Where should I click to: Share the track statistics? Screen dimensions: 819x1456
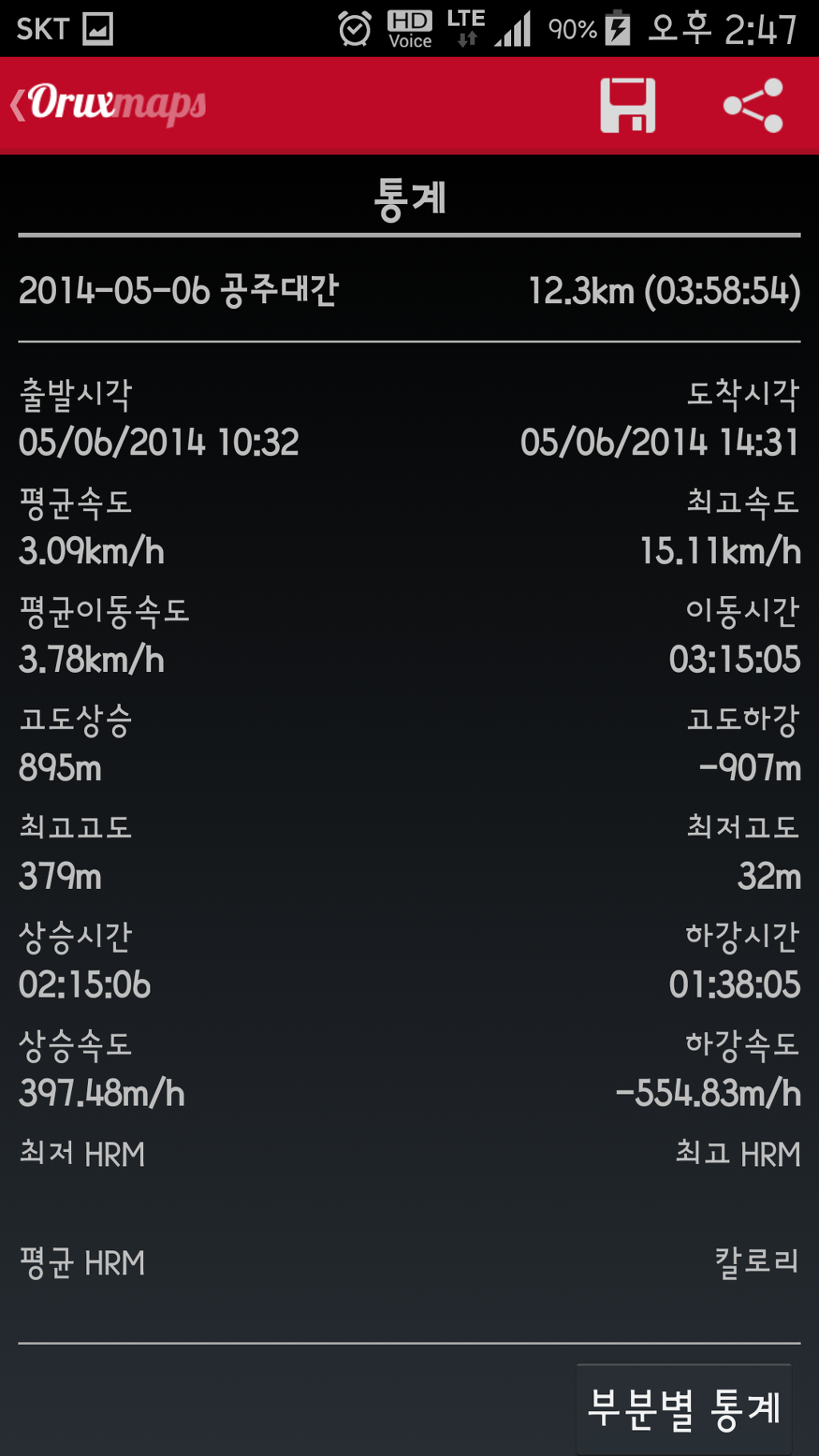(x=753, y=106)
